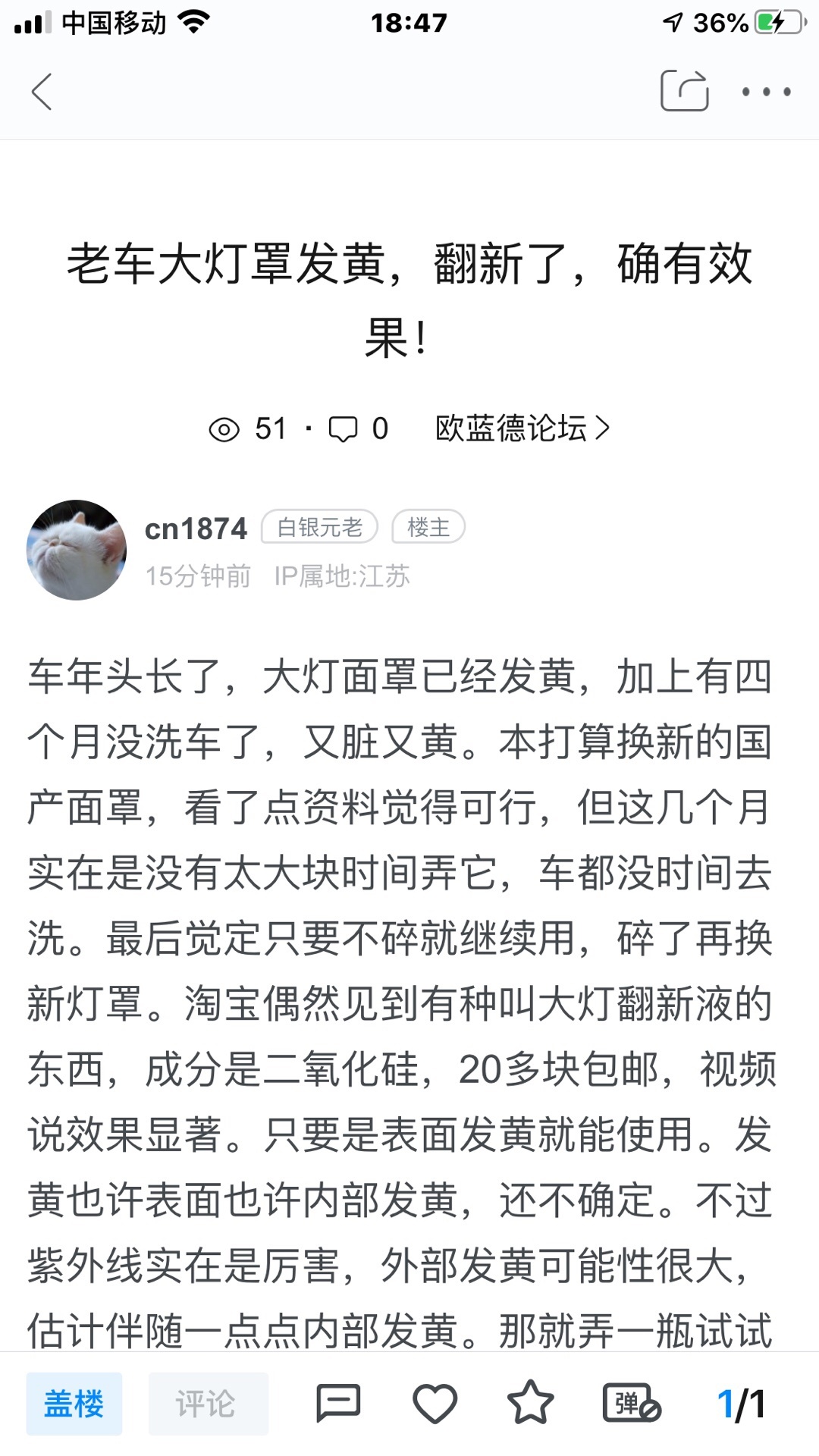Open the comments bubble icon
The image size is (819, 1456).
click(338, 1403)
